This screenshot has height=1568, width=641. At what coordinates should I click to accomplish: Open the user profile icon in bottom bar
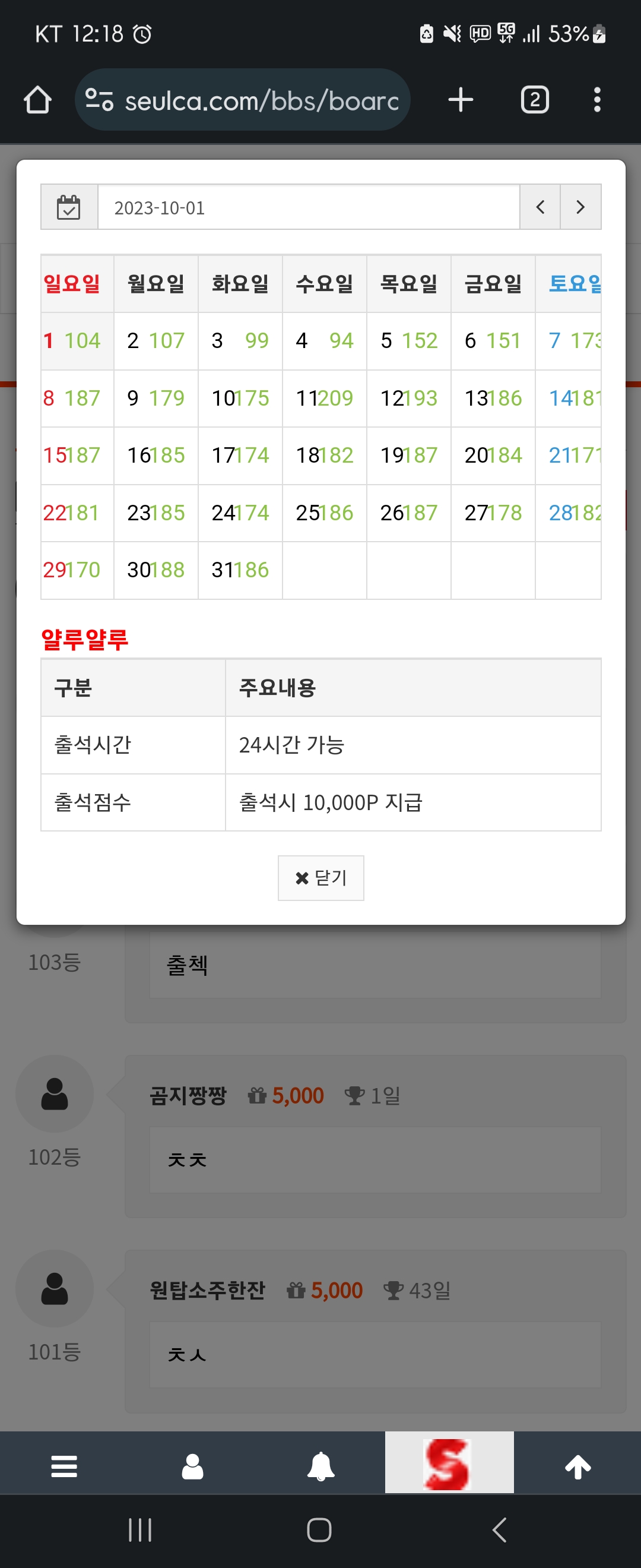click(192, 1466)
